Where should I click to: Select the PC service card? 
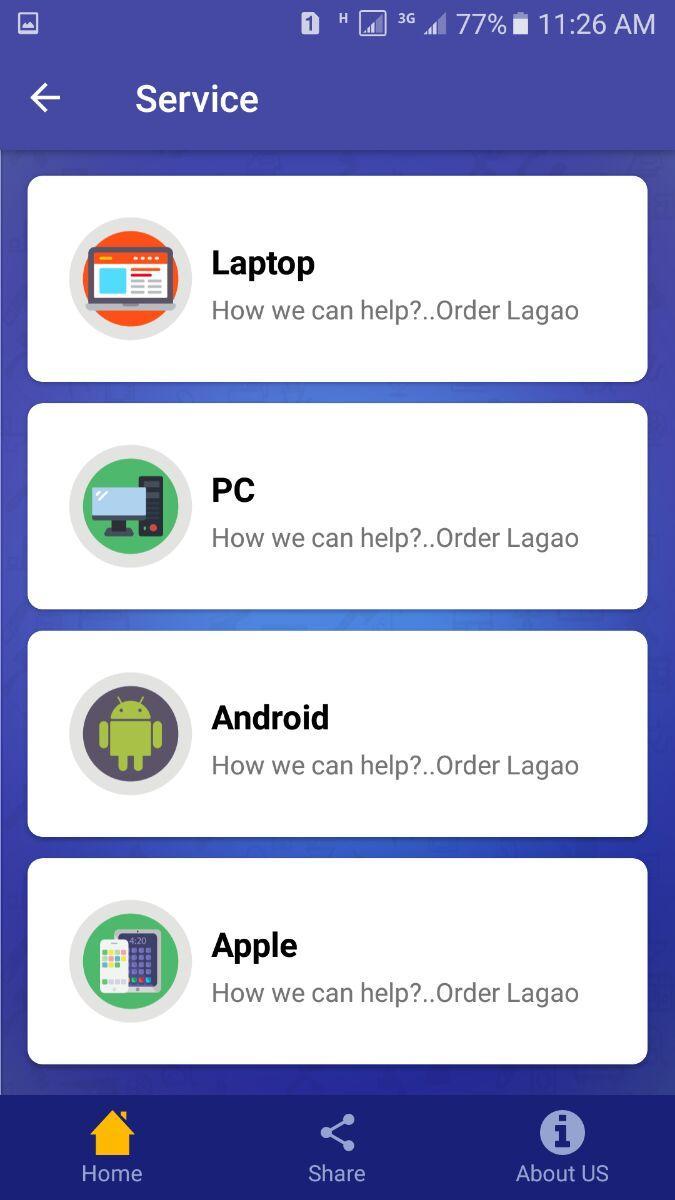(337, 506)
